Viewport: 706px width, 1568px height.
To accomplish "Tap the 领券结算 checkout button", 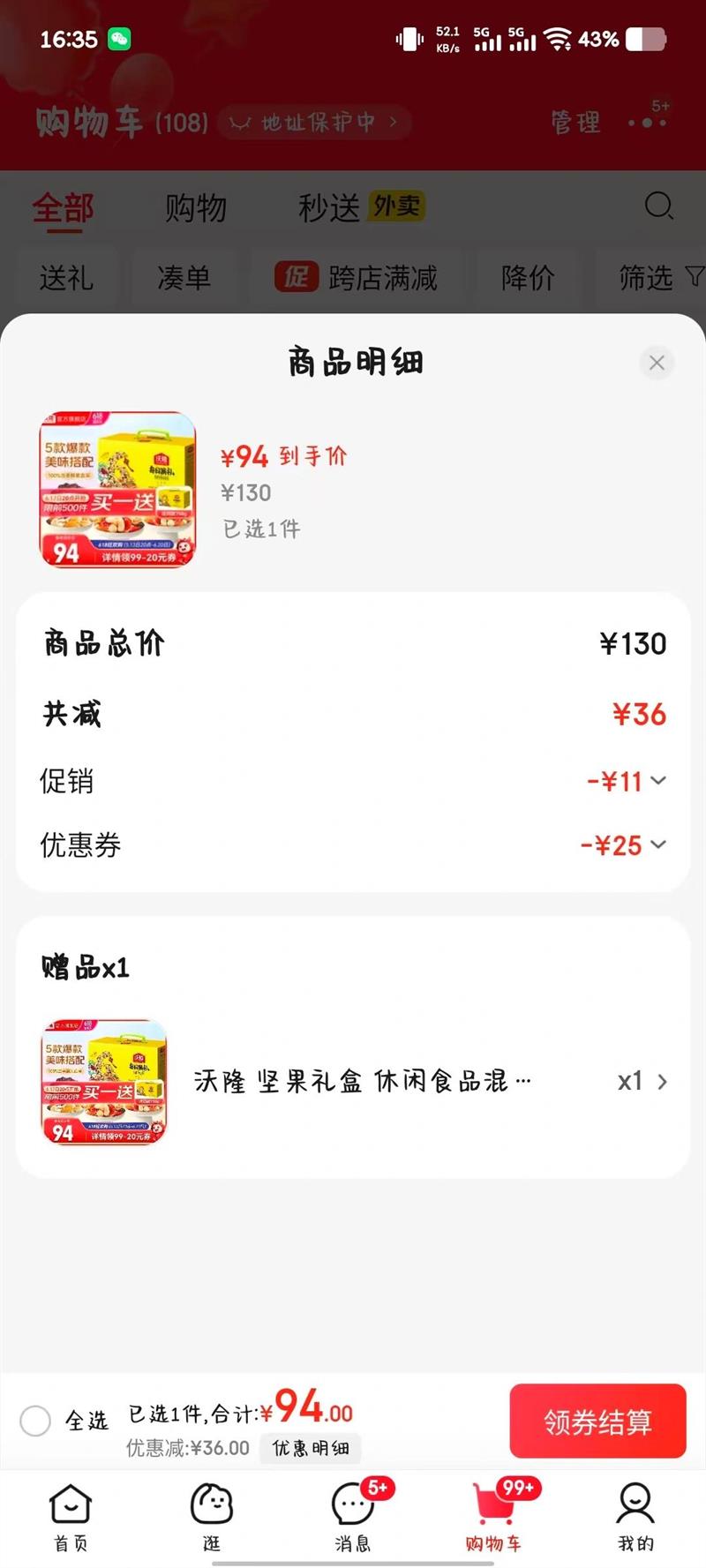I will tap(597, 1421).
